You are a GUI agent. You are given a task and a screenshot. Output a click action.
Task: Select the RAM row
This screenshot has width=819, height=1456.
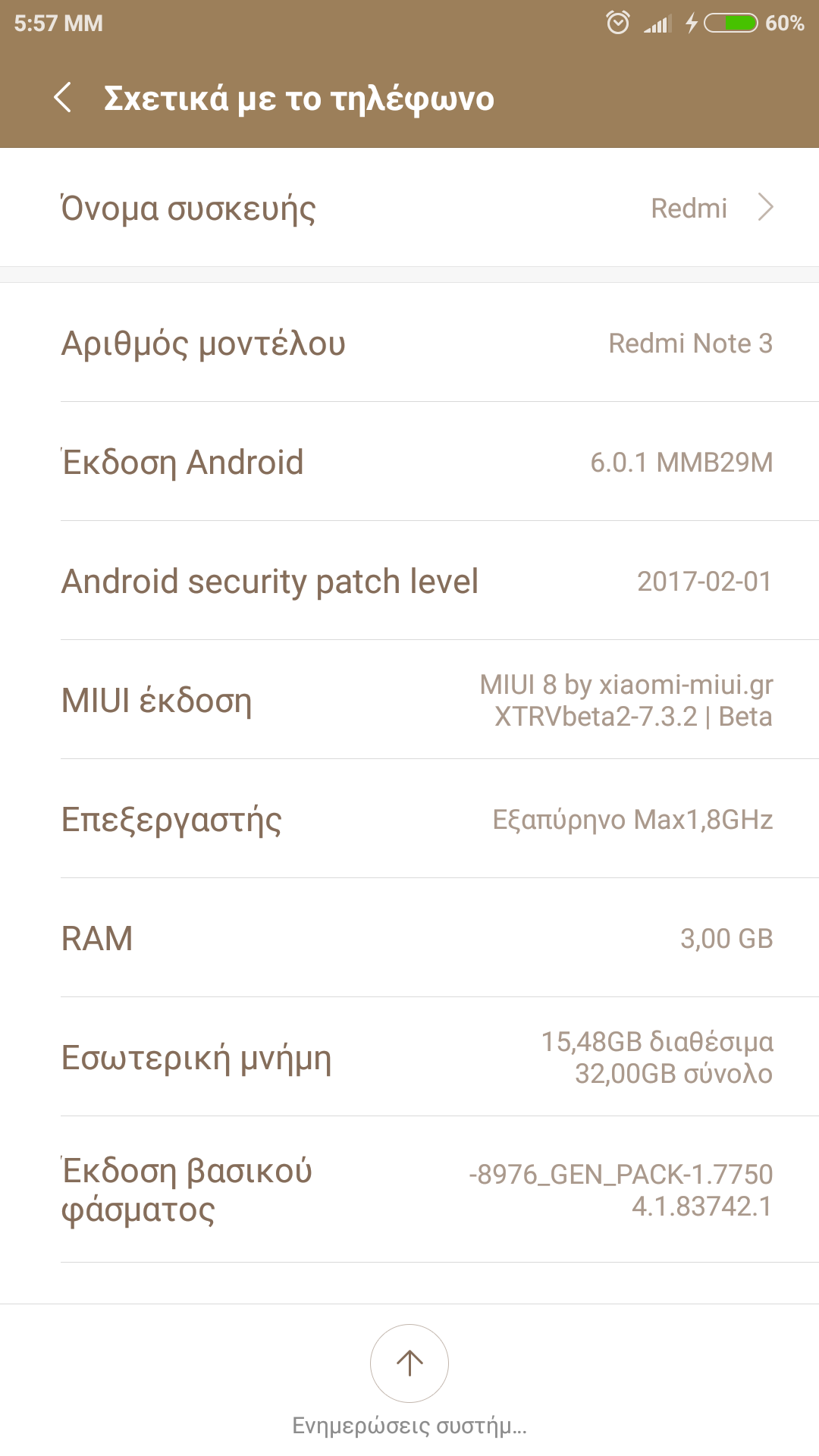pos(409,938)
